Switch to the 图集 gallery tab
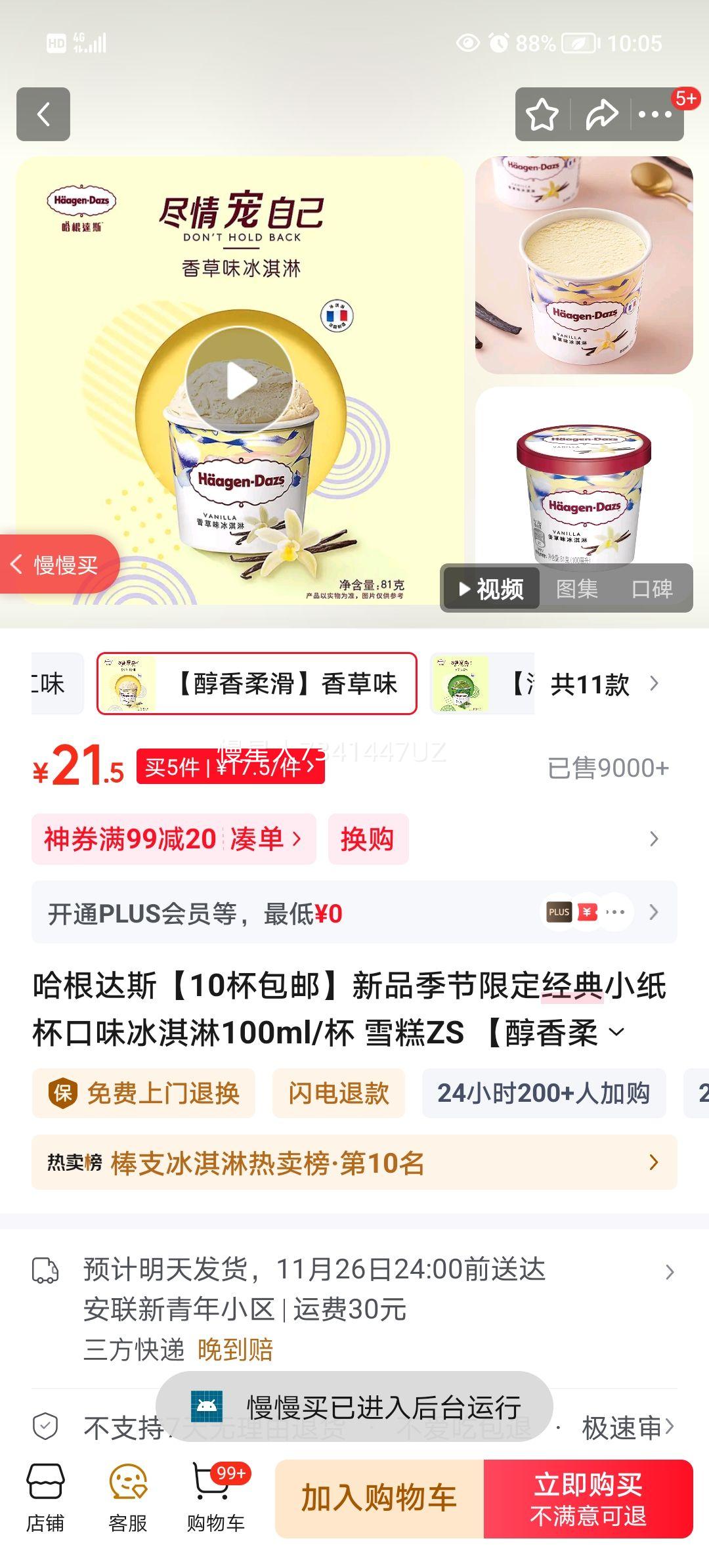This screenshot has height=1568, width=709. click(576, 589)
